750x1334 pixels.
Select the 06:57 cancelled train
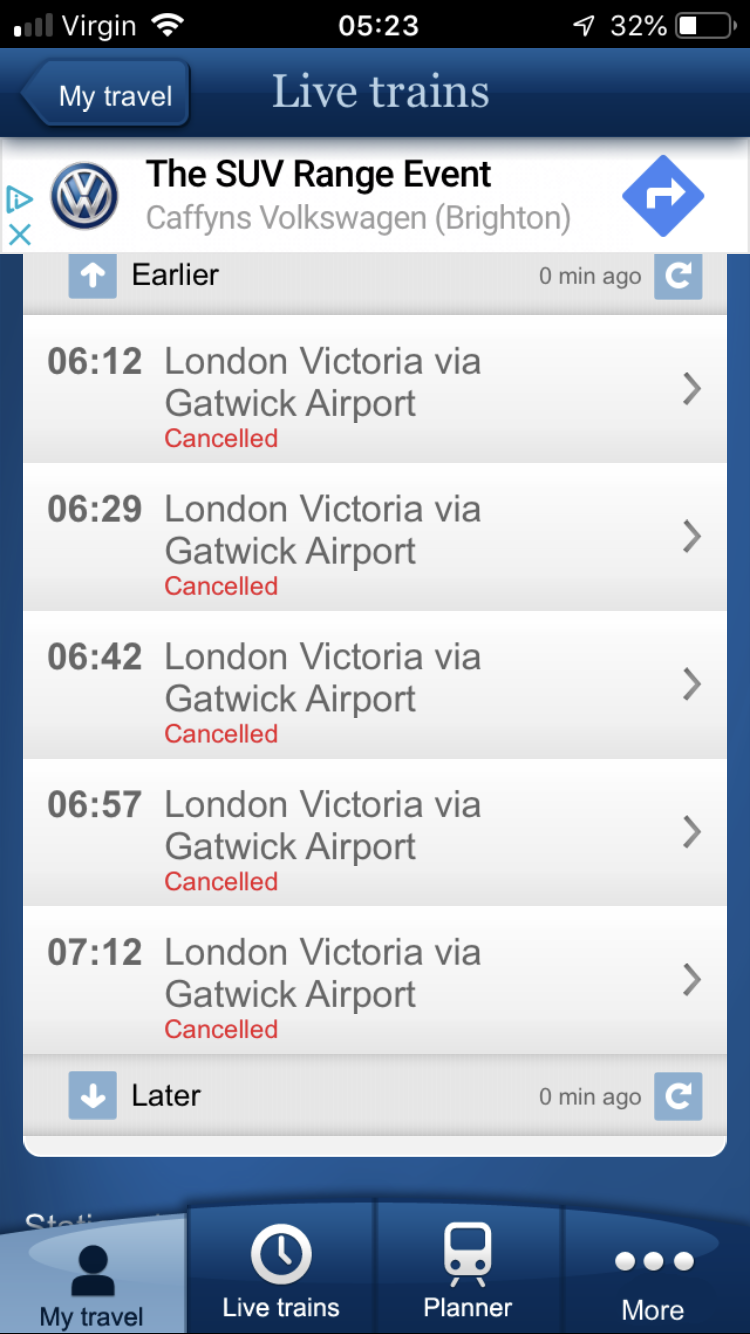coord(375,833)
